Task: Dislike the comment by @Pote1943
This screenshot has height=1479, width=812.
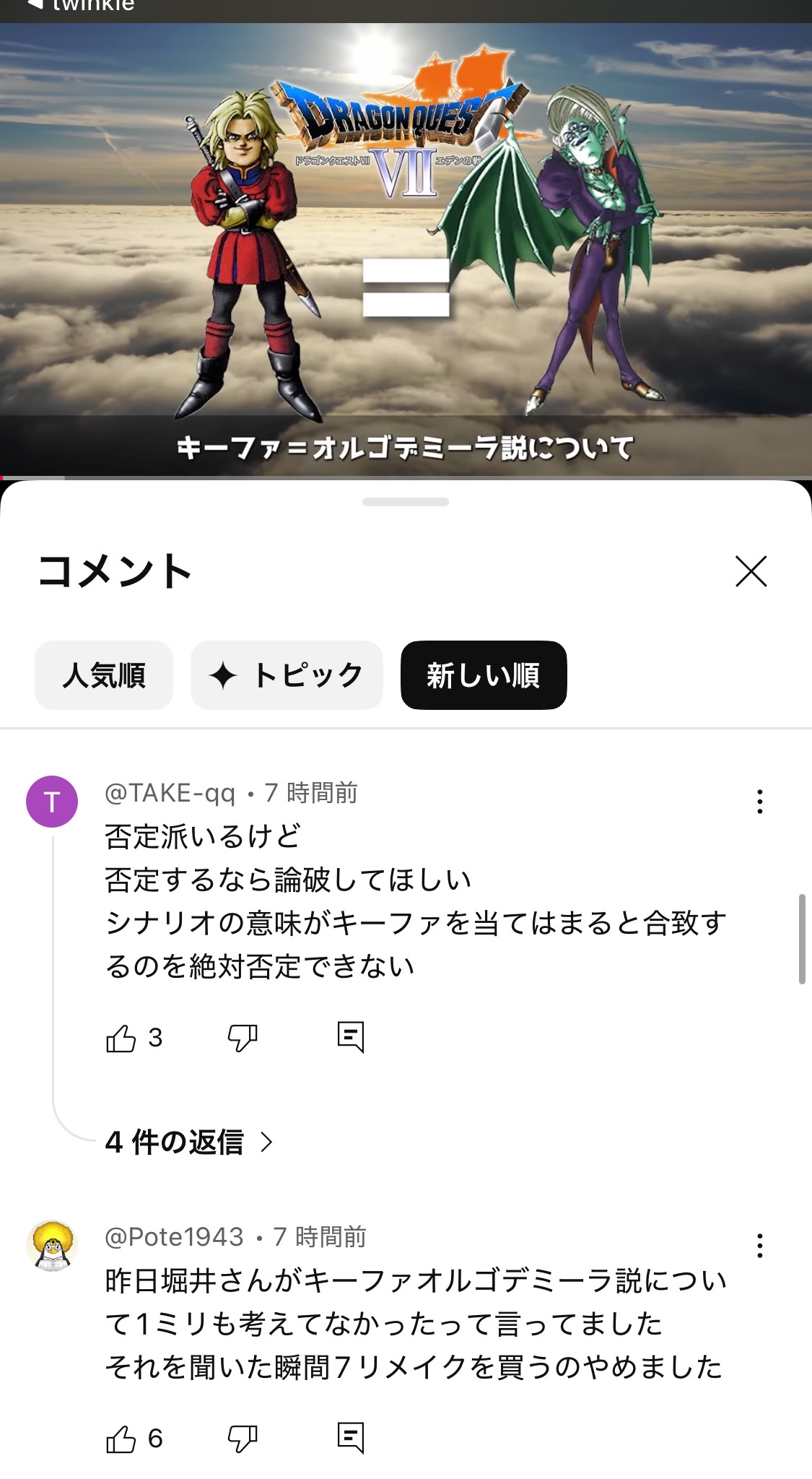Action: pyautogui.click(x=243, y=1439)
